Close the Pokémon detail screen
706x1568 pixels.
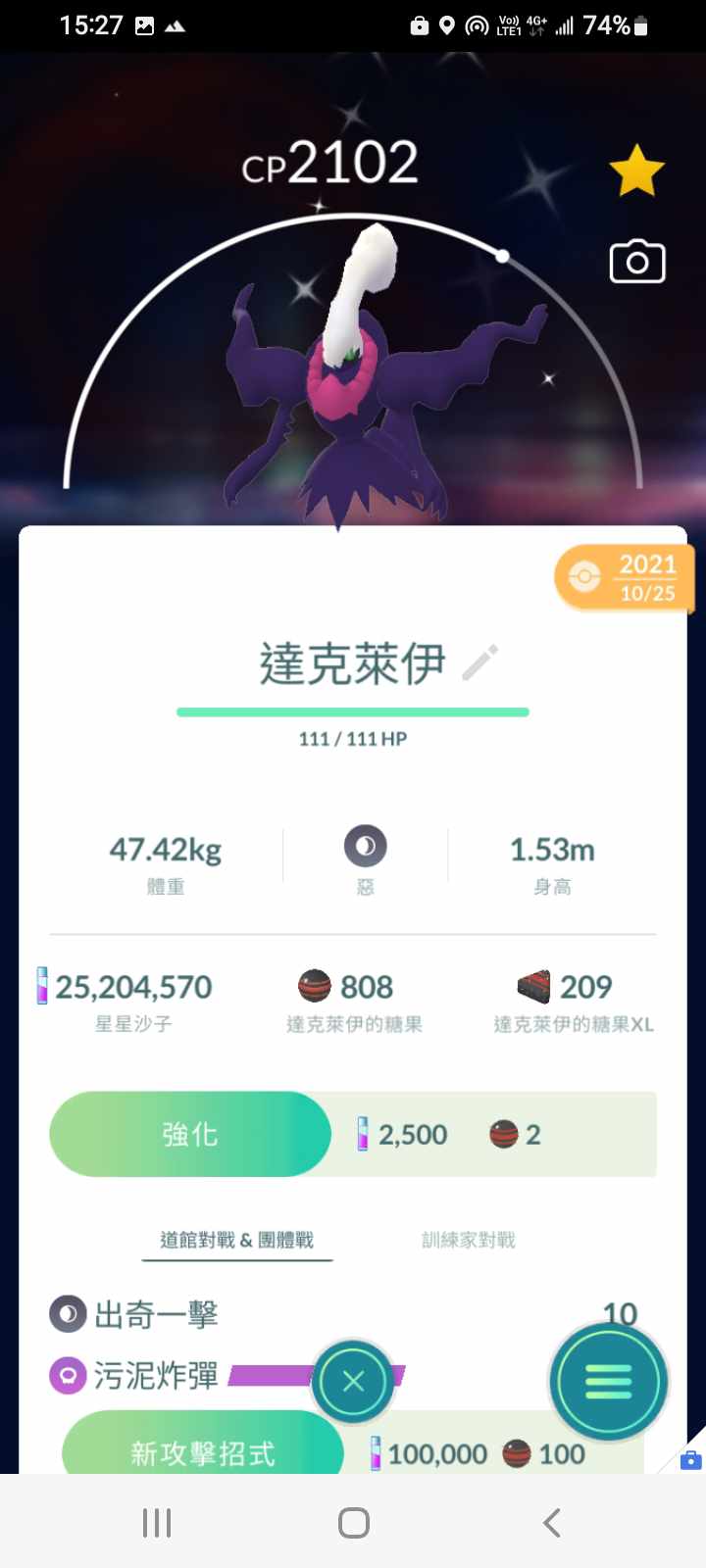[x=353, y=1381]
